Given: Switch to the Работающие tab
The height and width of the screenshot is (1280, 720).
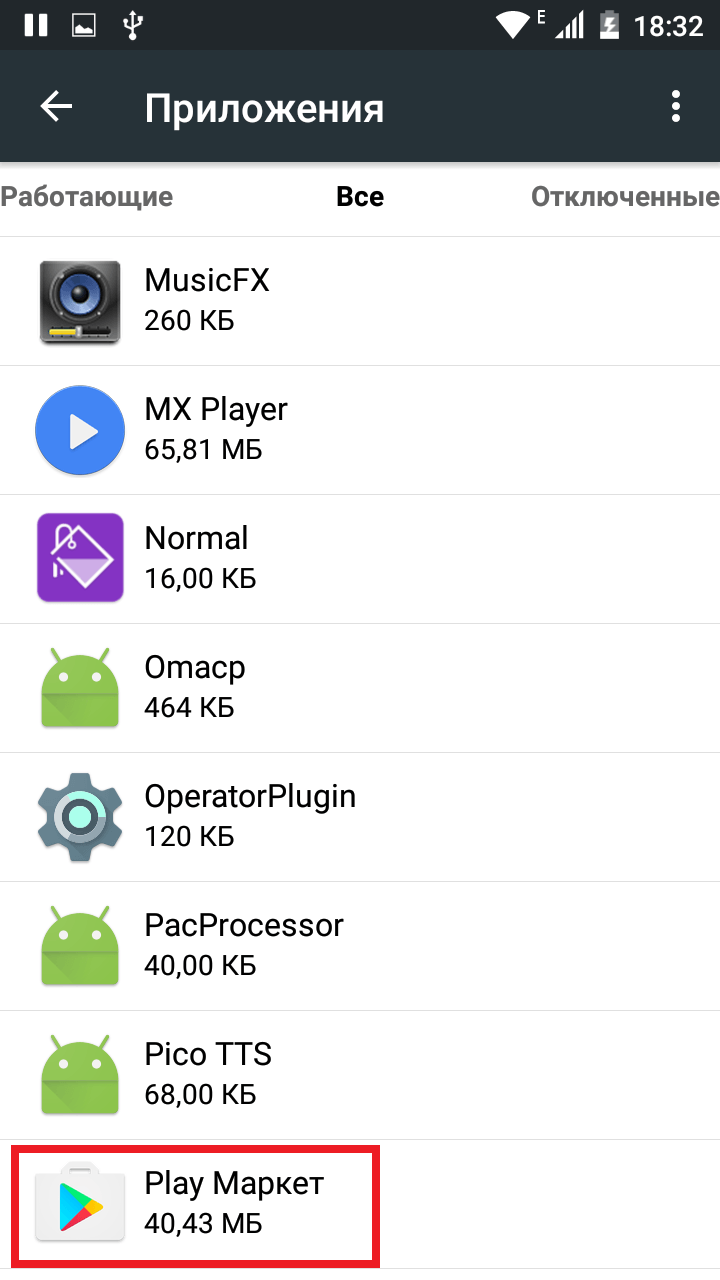Looking at the screenshot, I should [87, 197].
